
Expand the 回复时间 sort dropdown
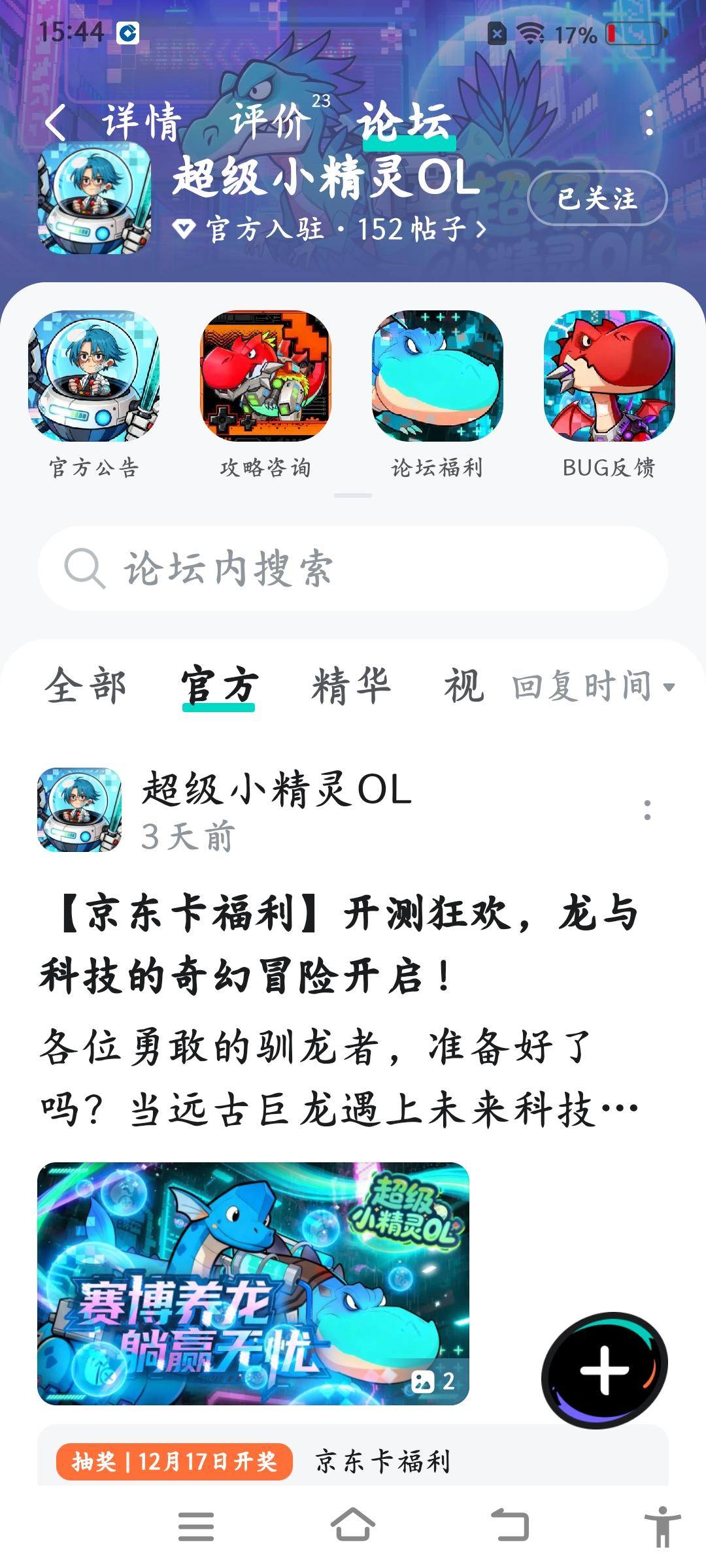coord(592,687)
